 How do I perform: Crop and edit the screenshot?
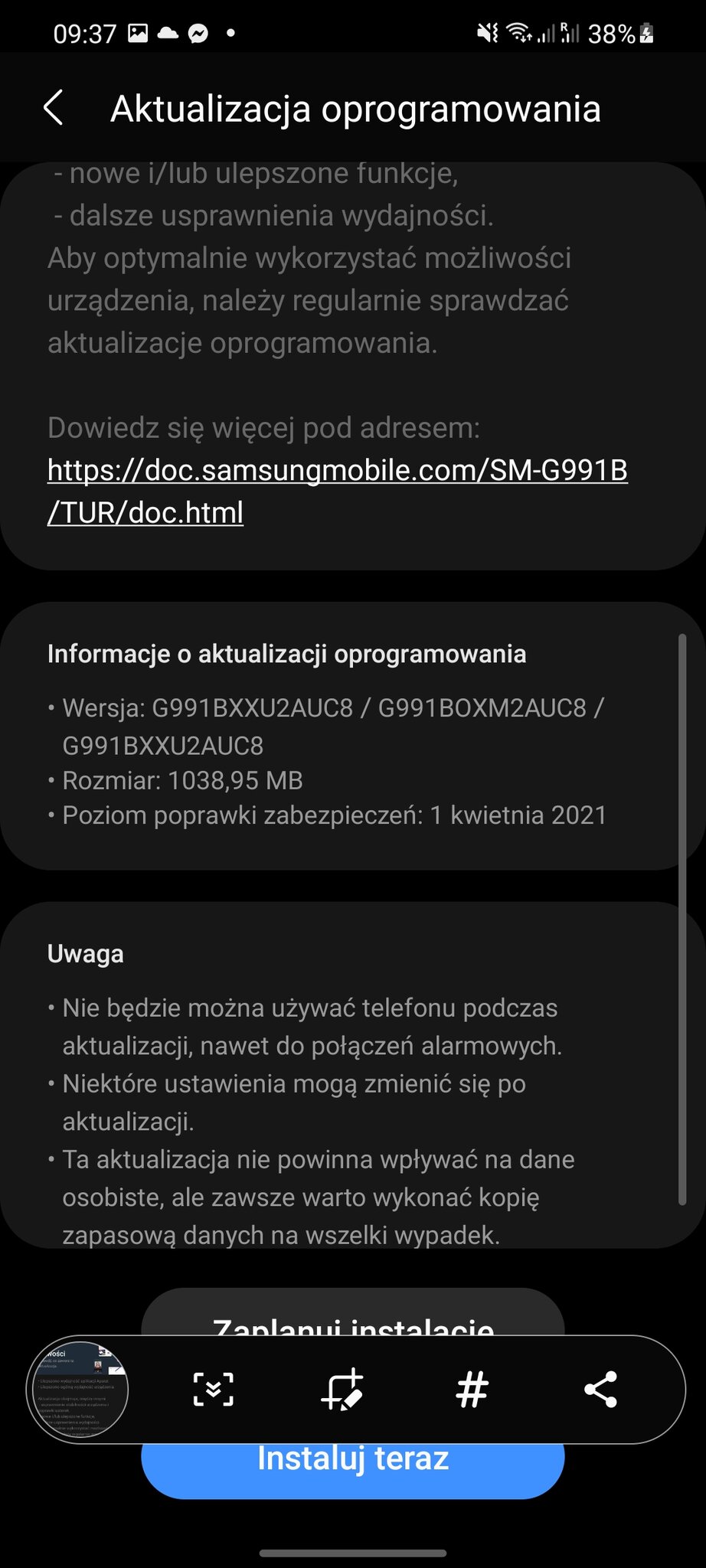[342, 1389]
